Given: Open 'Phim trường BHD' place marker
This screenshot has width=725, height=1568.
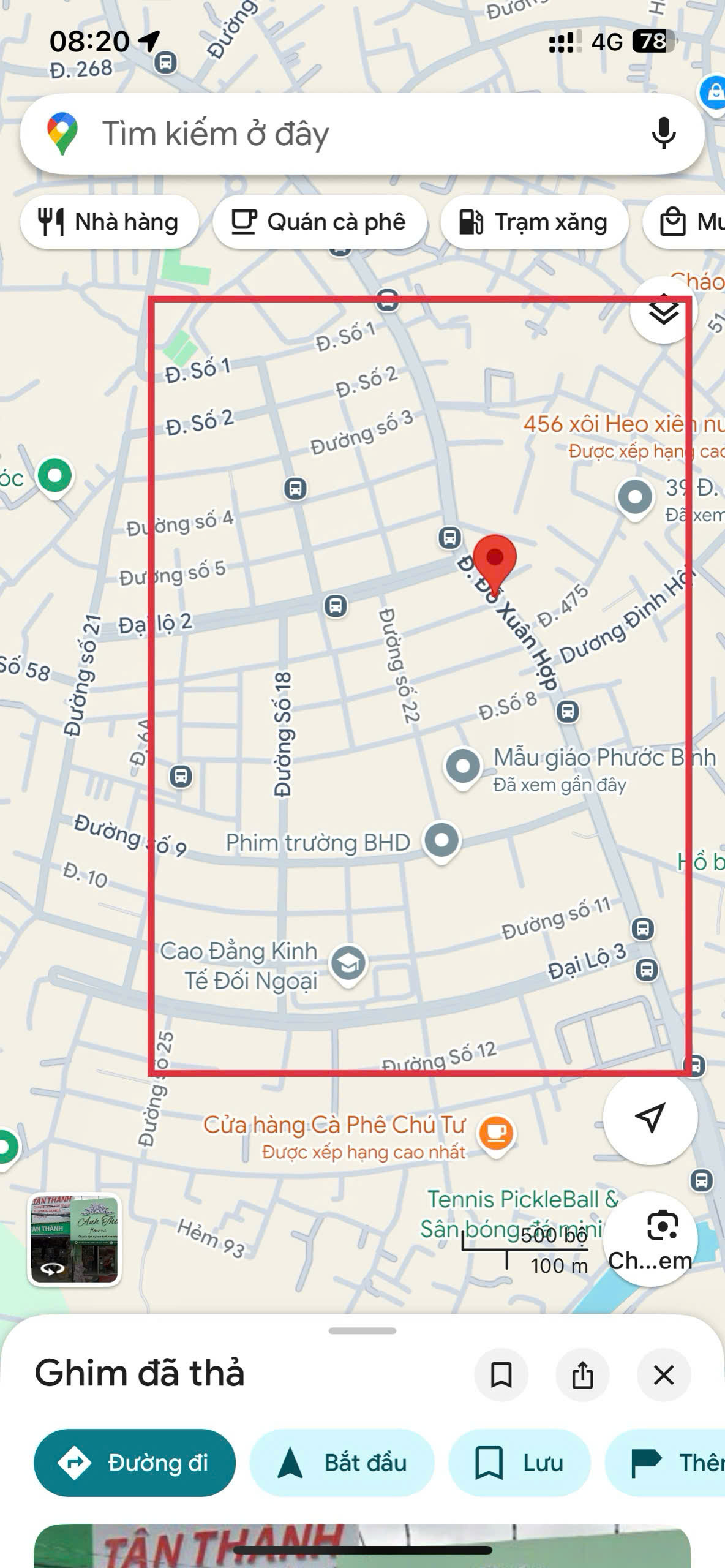Looking at the screenshot, I should click(x=441, y=840).
